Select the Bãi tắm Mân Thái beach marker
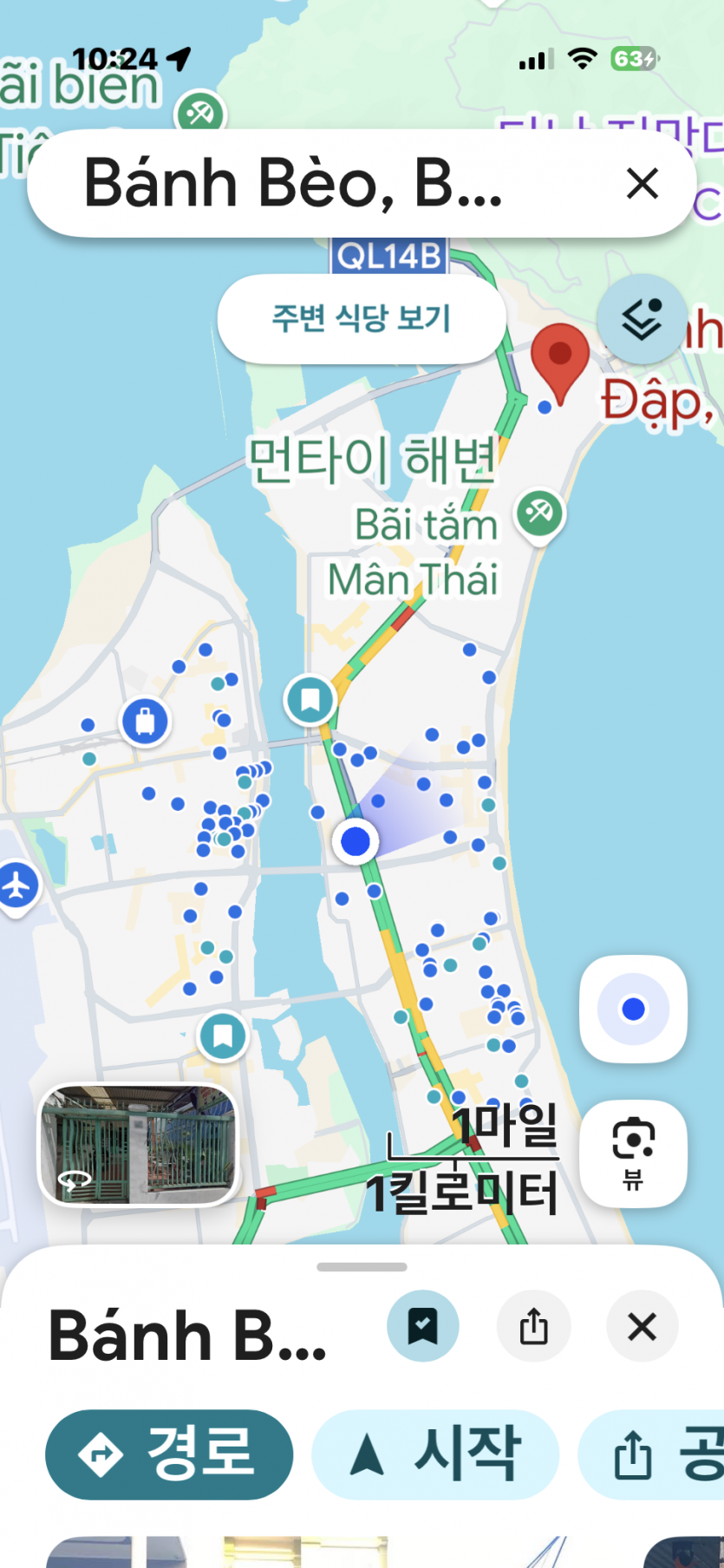The height and width of the screenshot is (1568, 724). pyautogui.click(x=540, y=515)
